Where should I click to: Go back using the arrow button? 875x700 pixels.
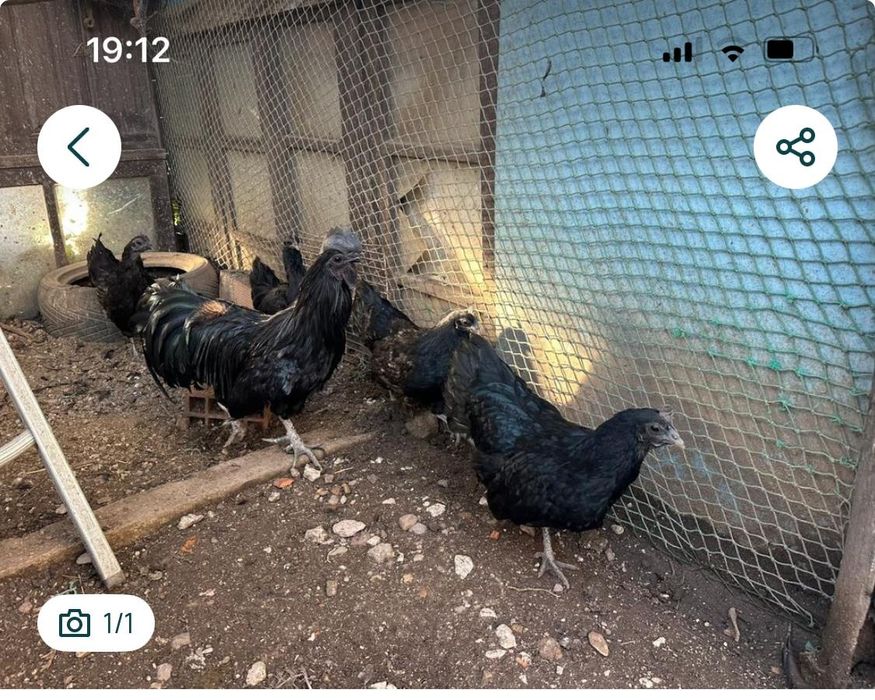pyautogui.click(x=79, y=147)
